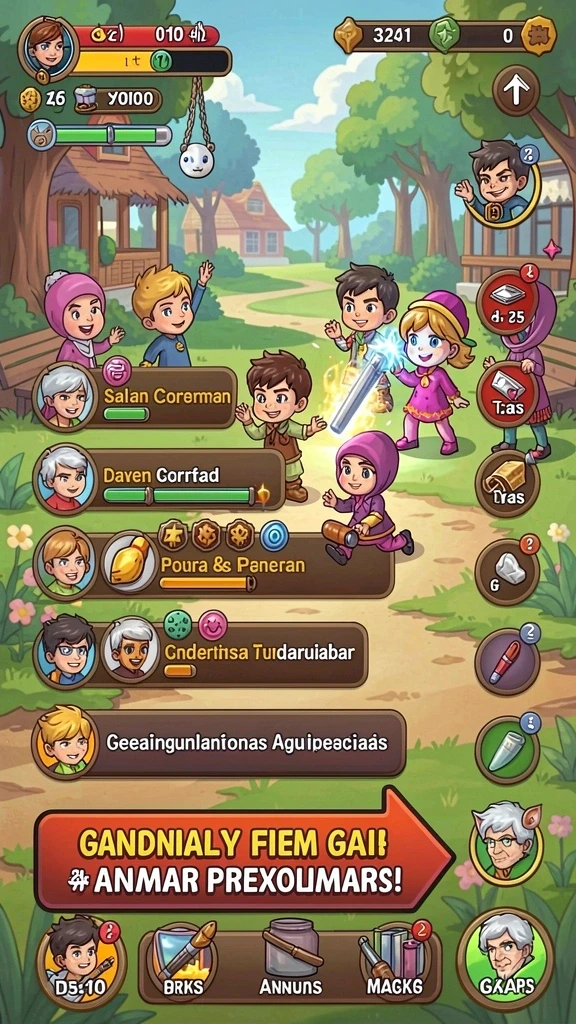
Task: Select the green blade tool button
Action: (x=507, y=750)
